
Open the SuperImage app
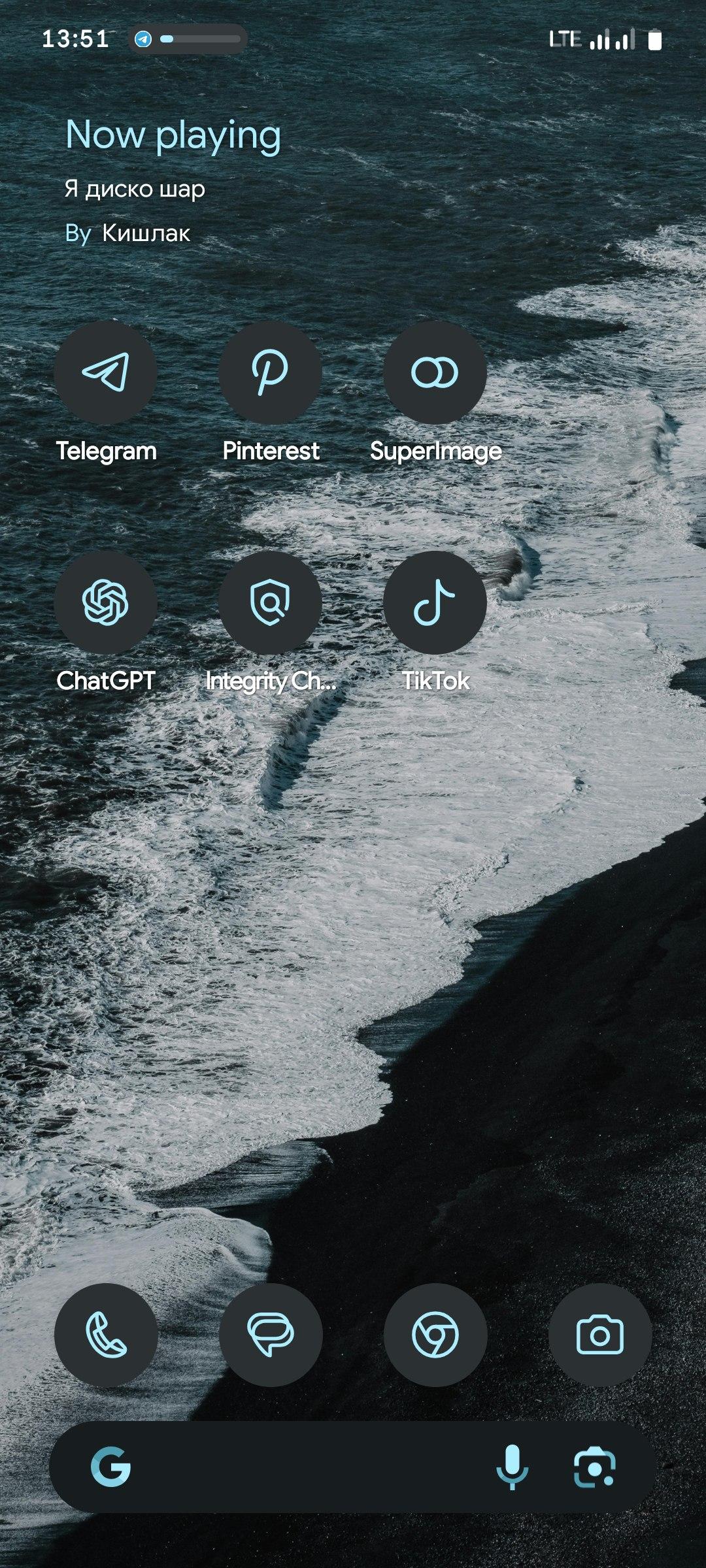pos(435,372)
